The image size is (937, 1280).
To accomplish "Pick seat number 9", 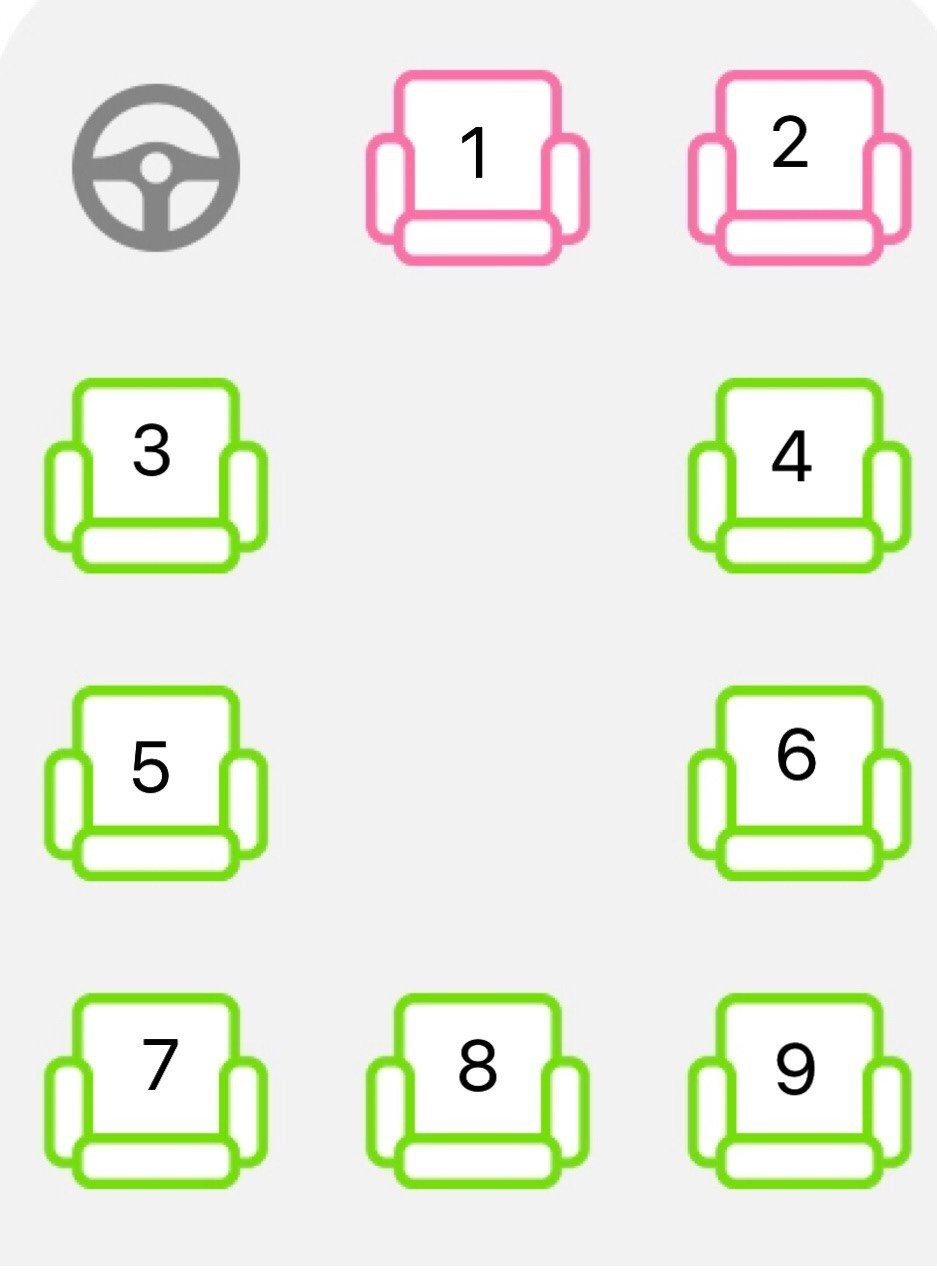I will (x=799, y=1089).
